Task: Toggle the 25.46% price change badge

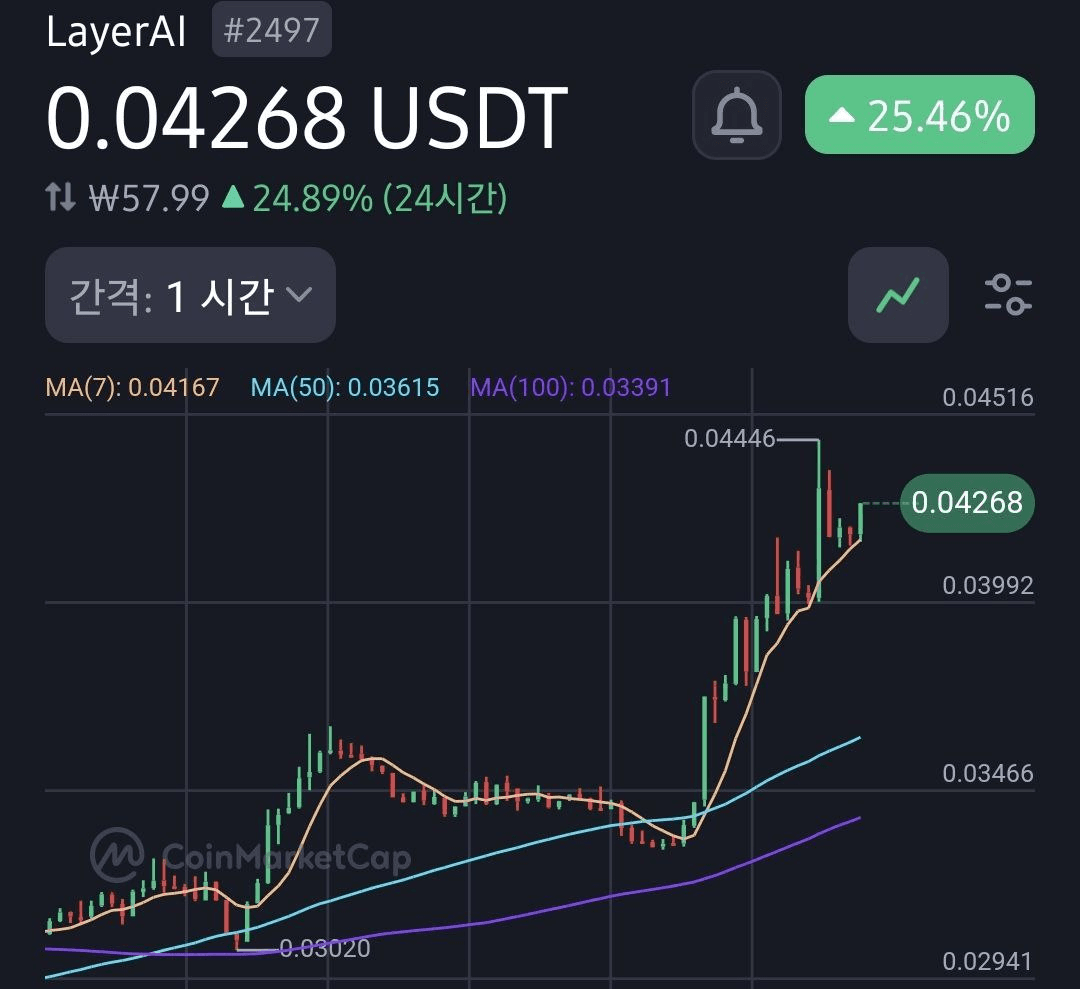Action: 919,115
